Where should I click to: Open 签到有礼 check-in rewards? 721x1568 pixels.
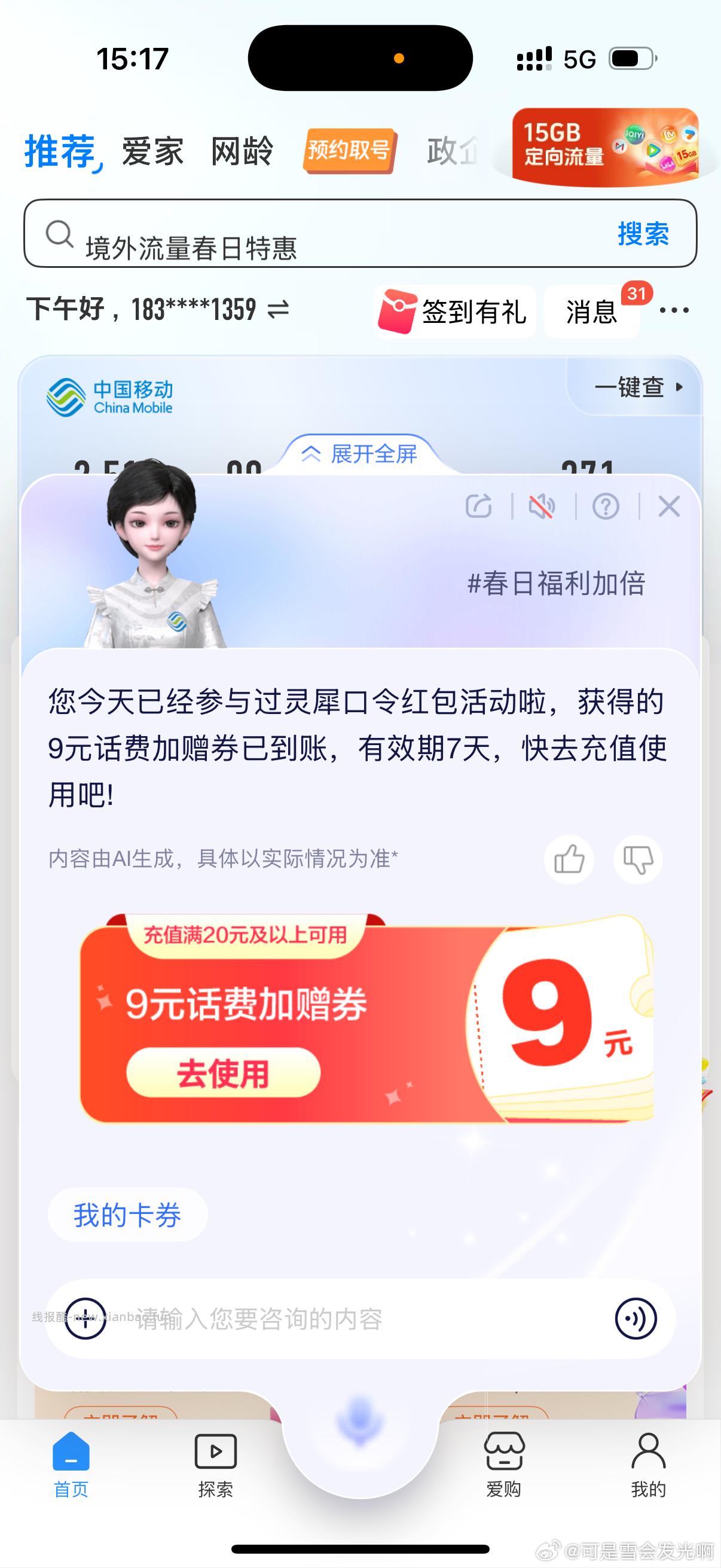(x=454, y=312)
